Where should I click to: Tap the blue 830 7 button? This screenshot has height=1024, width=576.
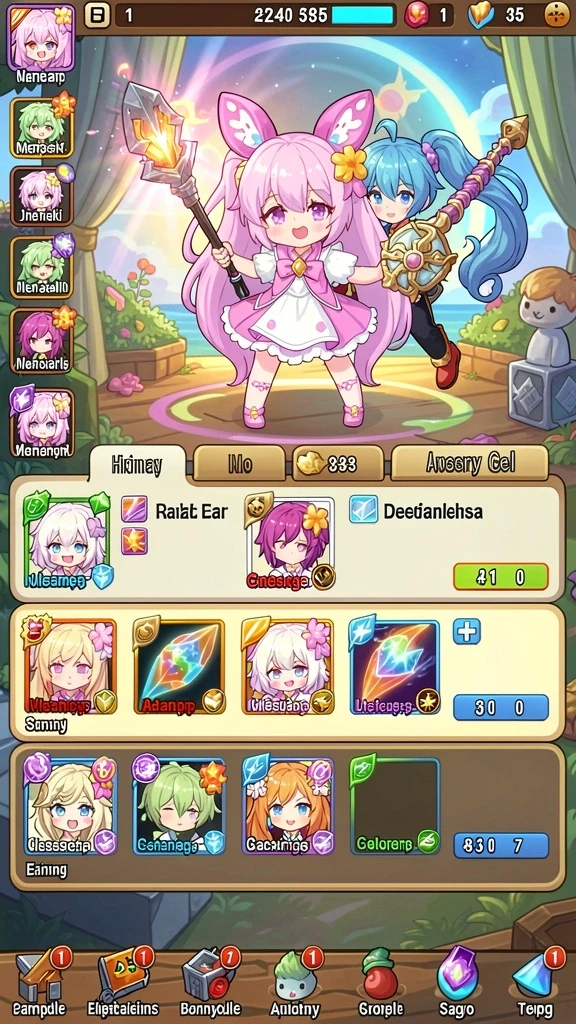[500, 845]
